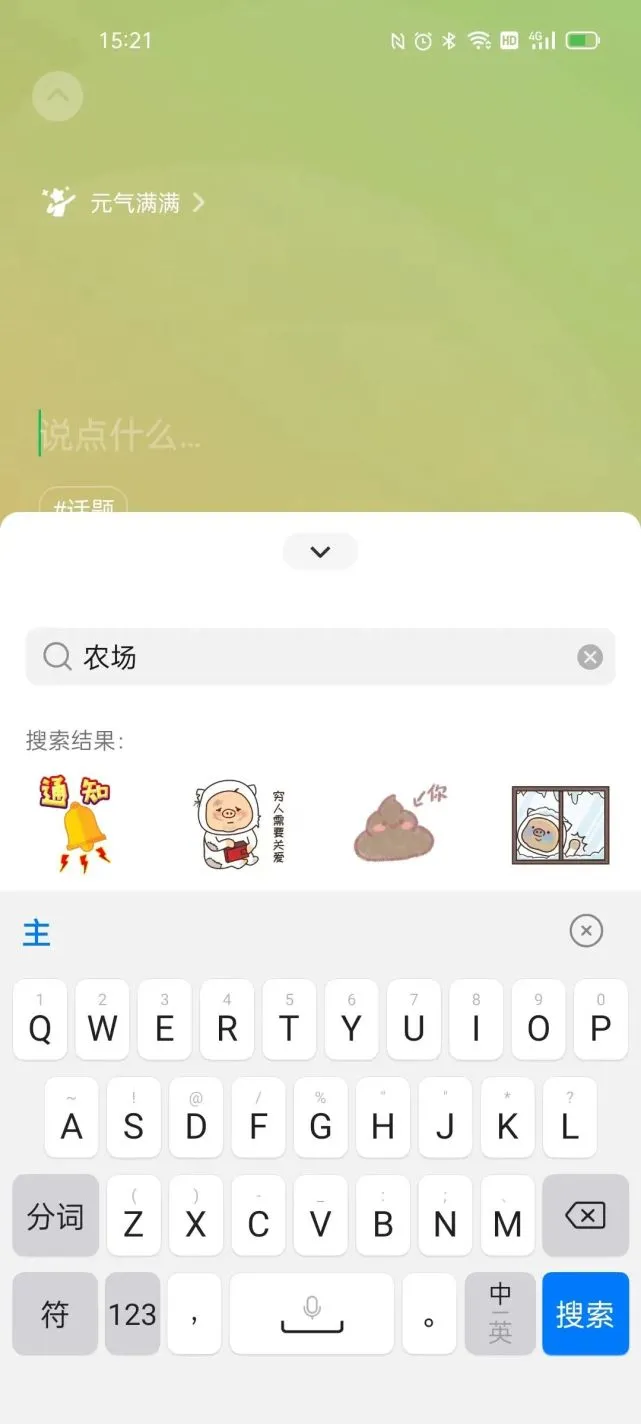Open the 符 symbols keyboard
Viewport: 641px width, 1424px height.
(55, 1314)
